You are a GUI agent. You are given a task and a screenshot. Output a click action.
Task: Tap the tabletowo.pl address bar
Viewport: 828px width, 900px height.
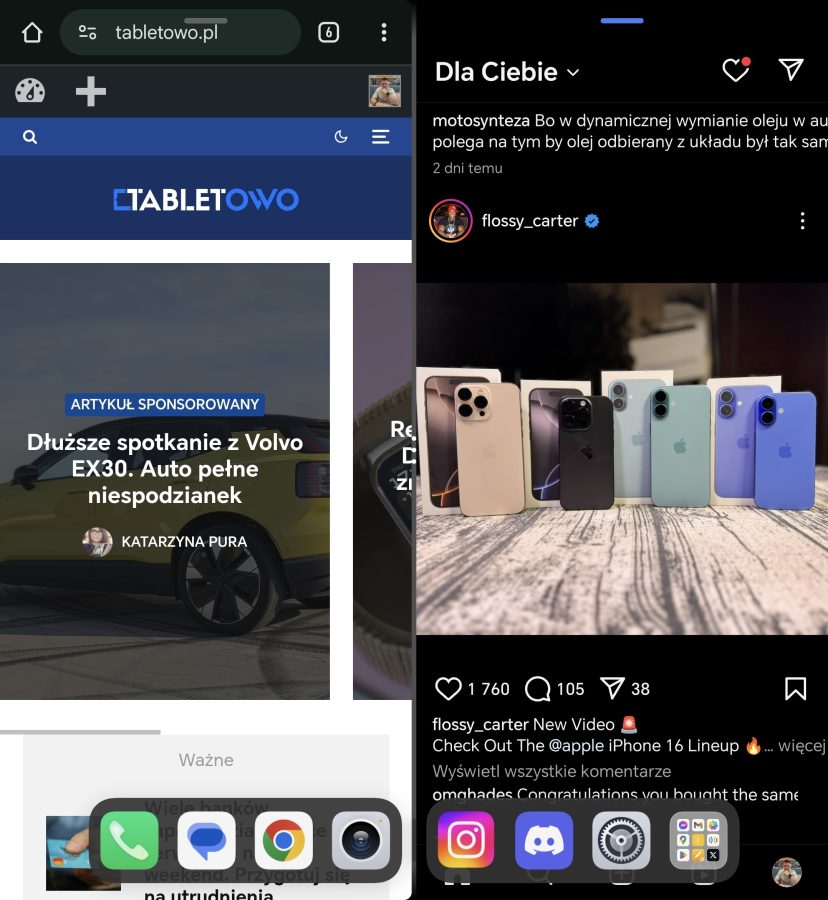[x=180, y=33]
